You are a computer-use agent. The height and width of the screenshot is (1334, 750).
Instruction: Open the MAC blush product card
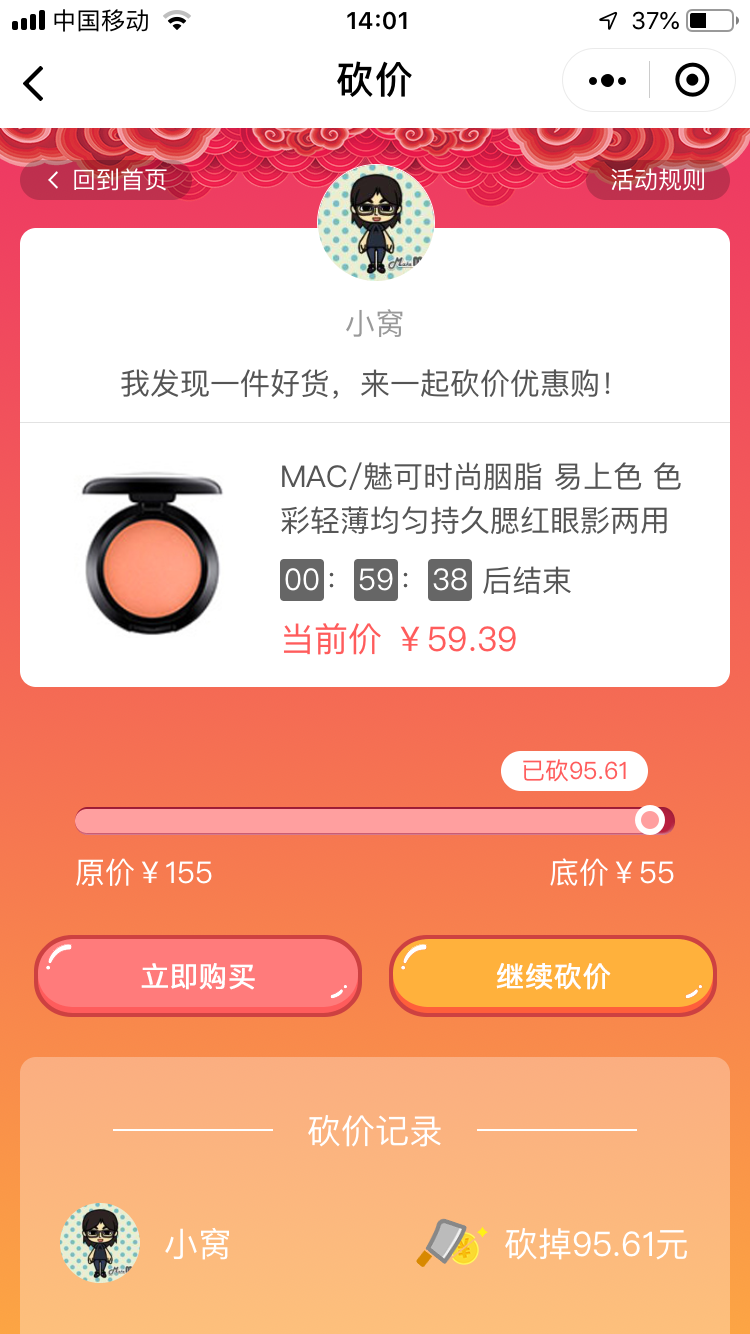point(375,555)
